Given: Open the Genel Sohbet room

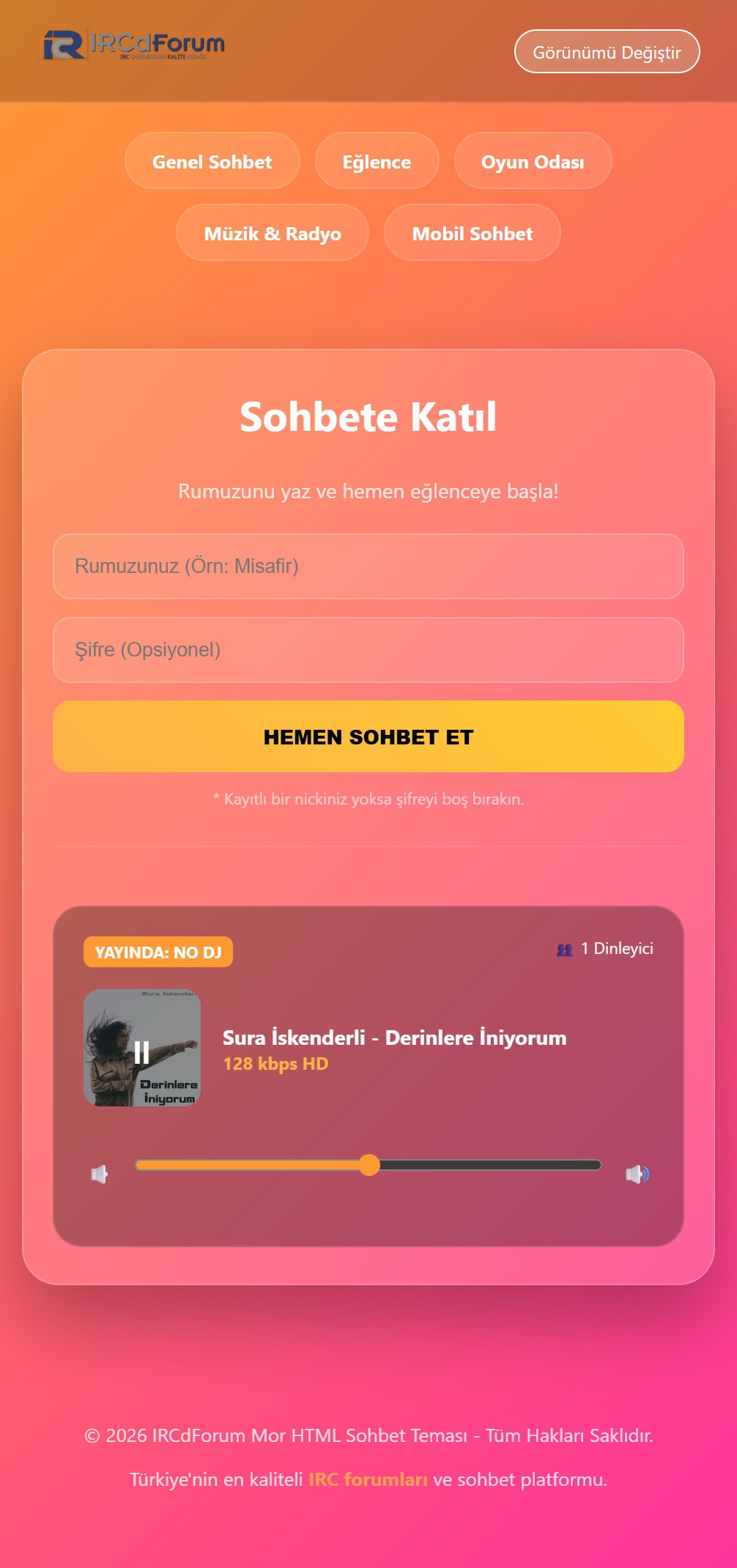Looking at the screenshot, I should pyautogui.click(x=212, y=161).
